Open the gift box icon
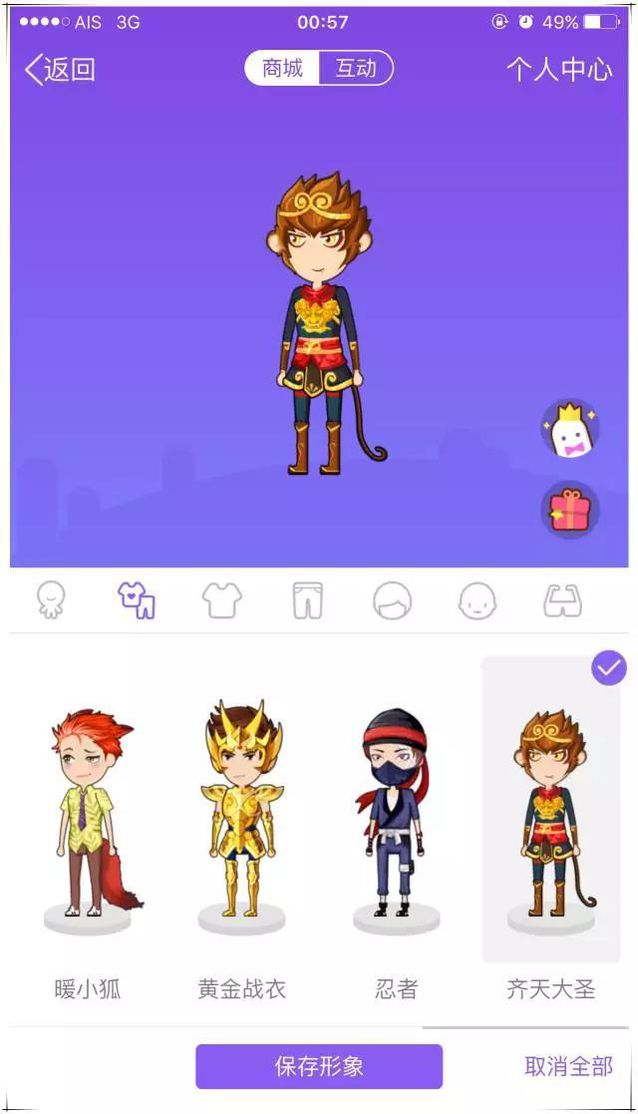 click(570, 510)
